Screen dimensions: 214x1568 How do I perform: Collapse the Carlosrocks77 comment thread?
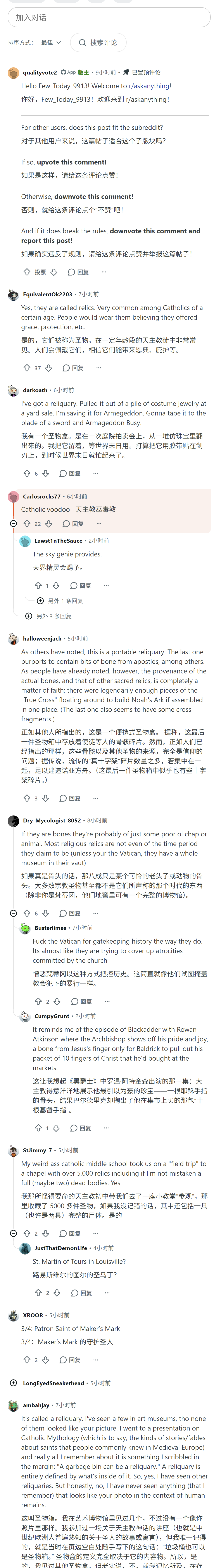(x=13, y=524)
